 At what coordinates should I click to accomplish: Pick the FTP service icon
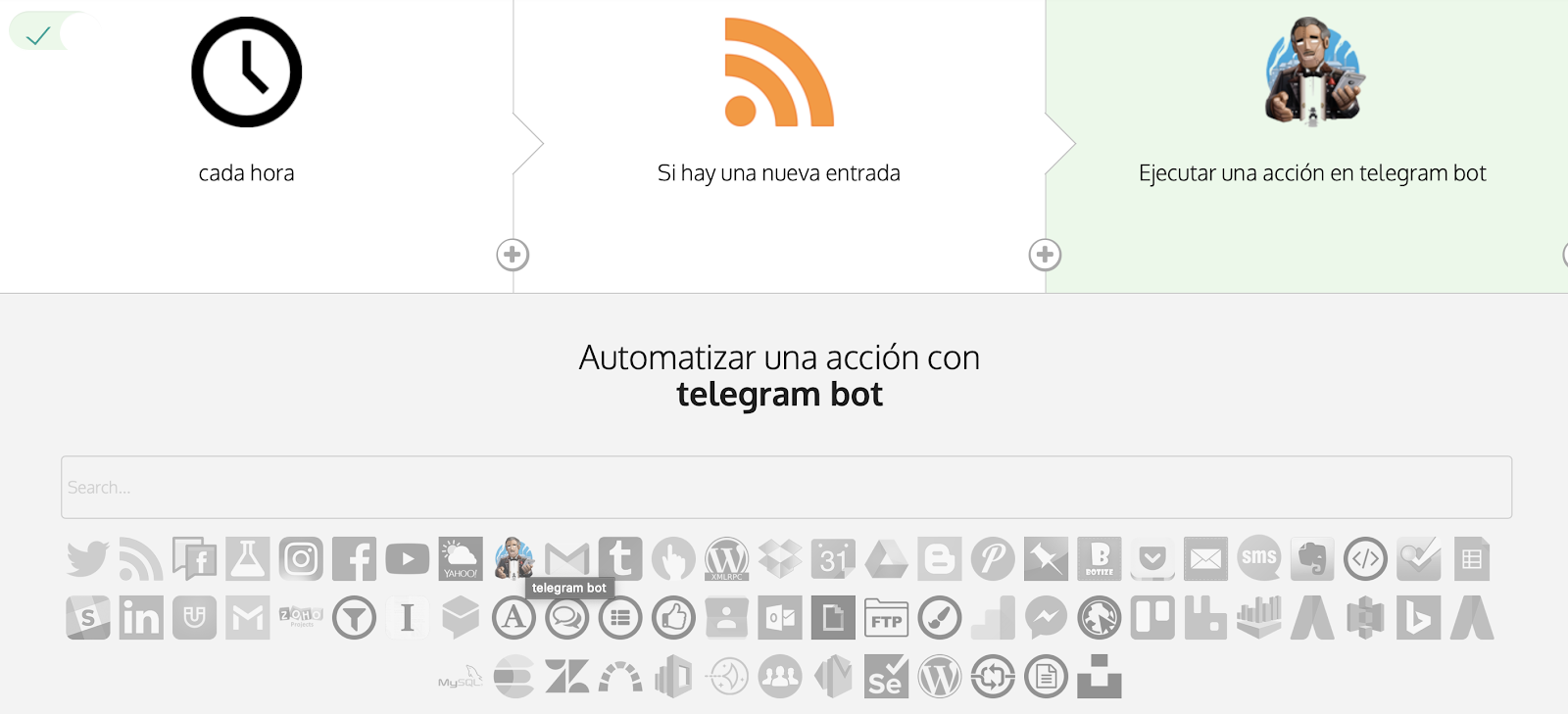886,618
